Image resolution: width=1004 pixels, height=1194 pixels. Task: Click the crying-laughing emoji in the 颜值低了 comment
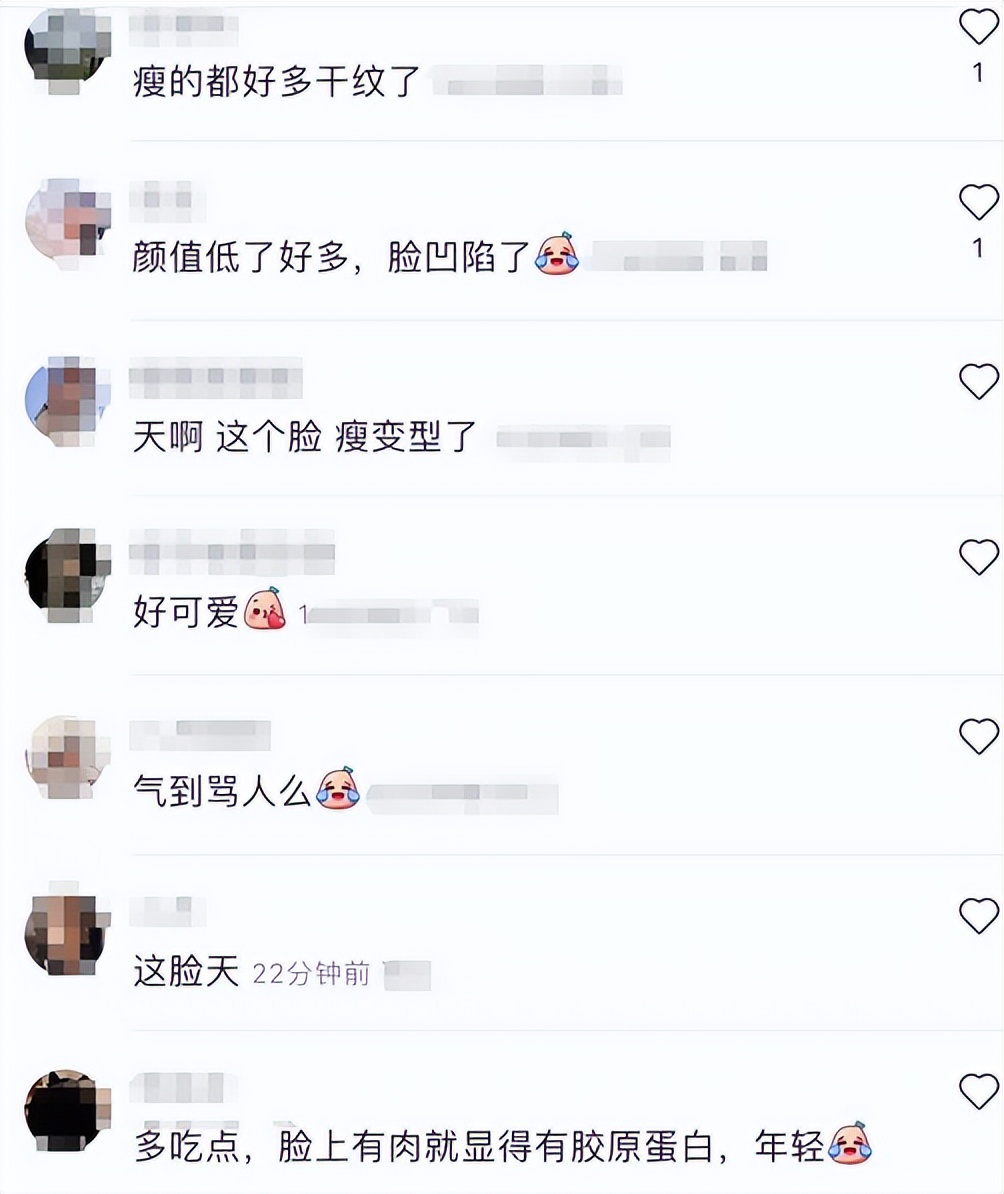pos(556,257)
